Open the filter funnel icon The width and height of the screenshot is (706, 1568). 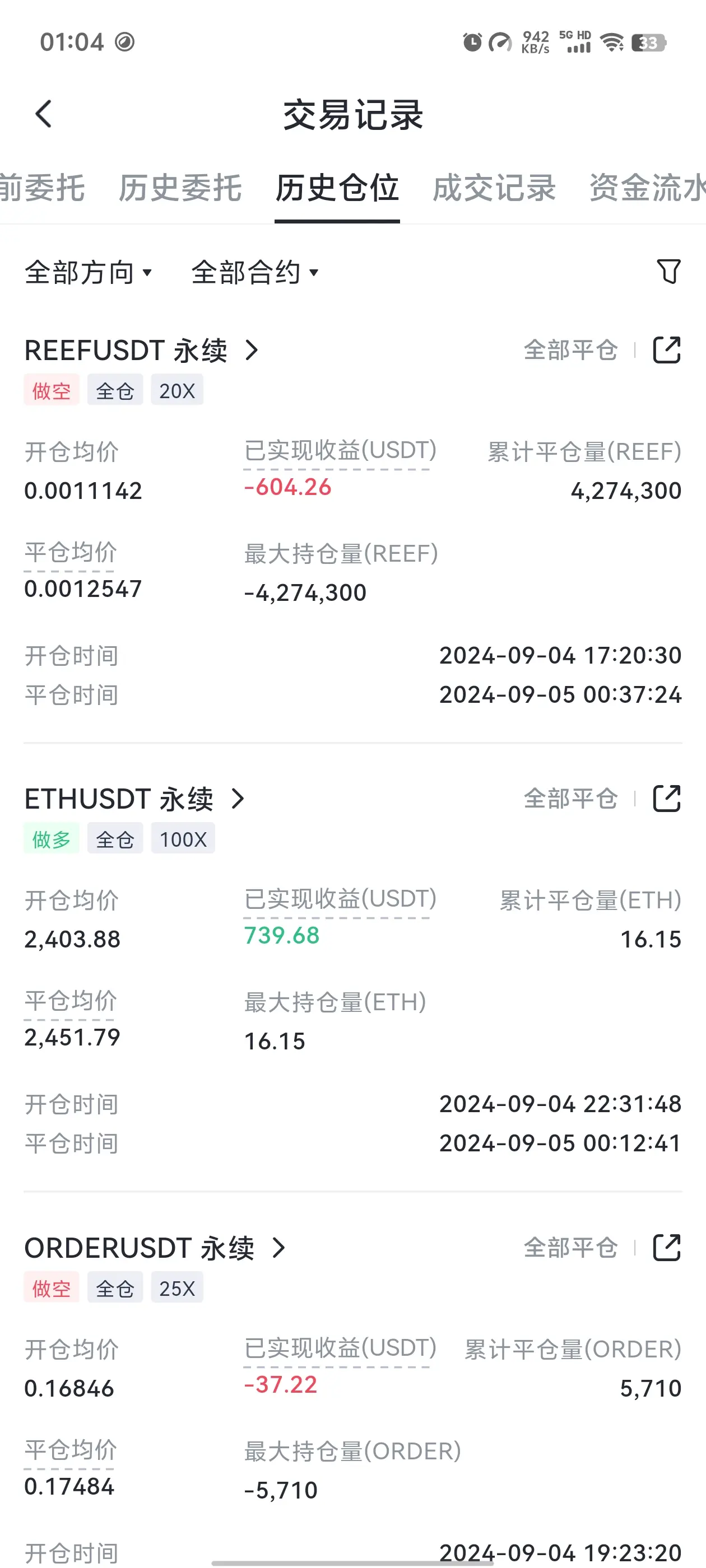click(668, 272)
